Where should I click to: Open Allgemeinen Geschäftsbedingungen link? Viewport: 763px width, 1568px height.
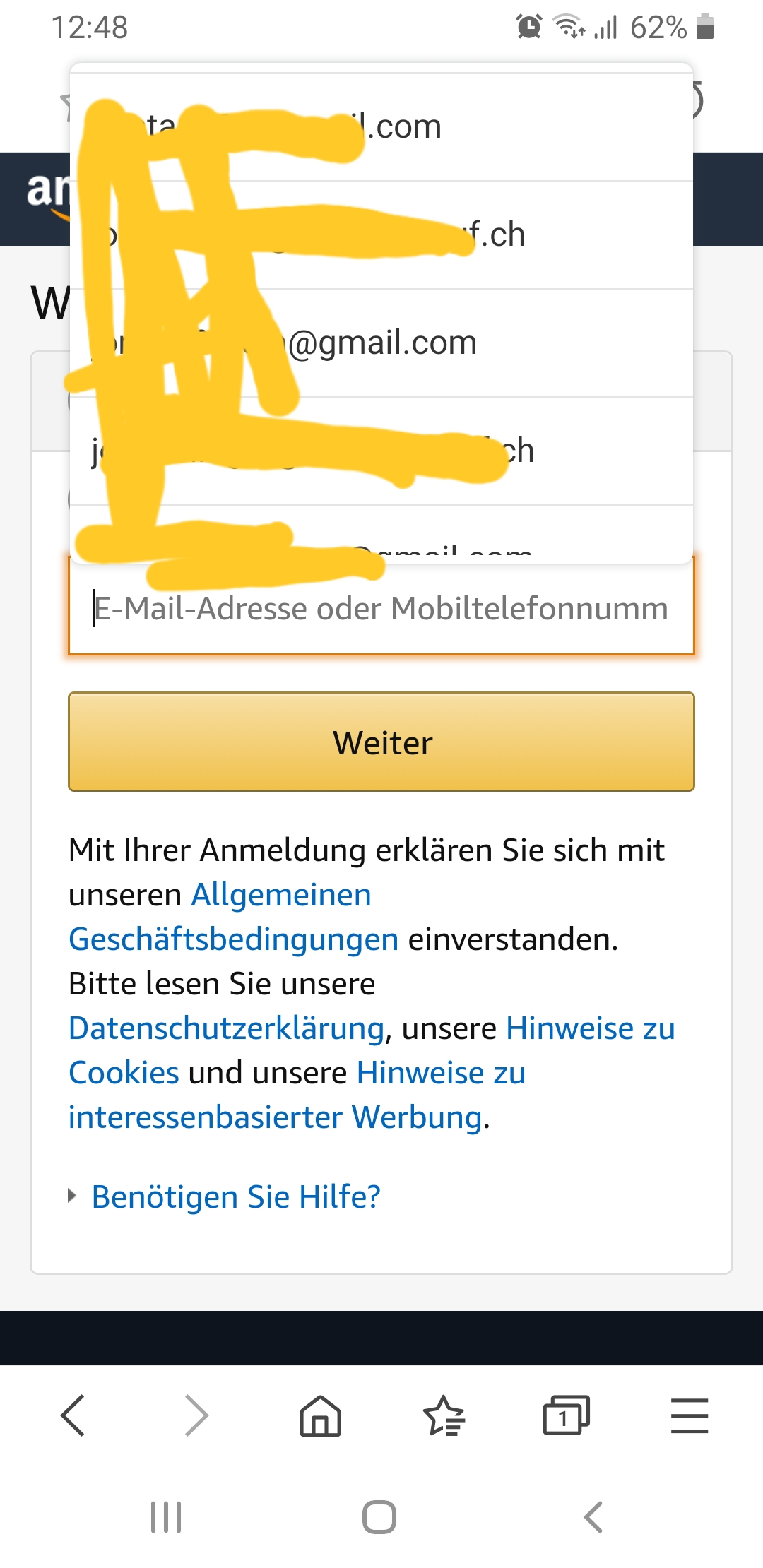pyautogui.click(x=233, y=917)
